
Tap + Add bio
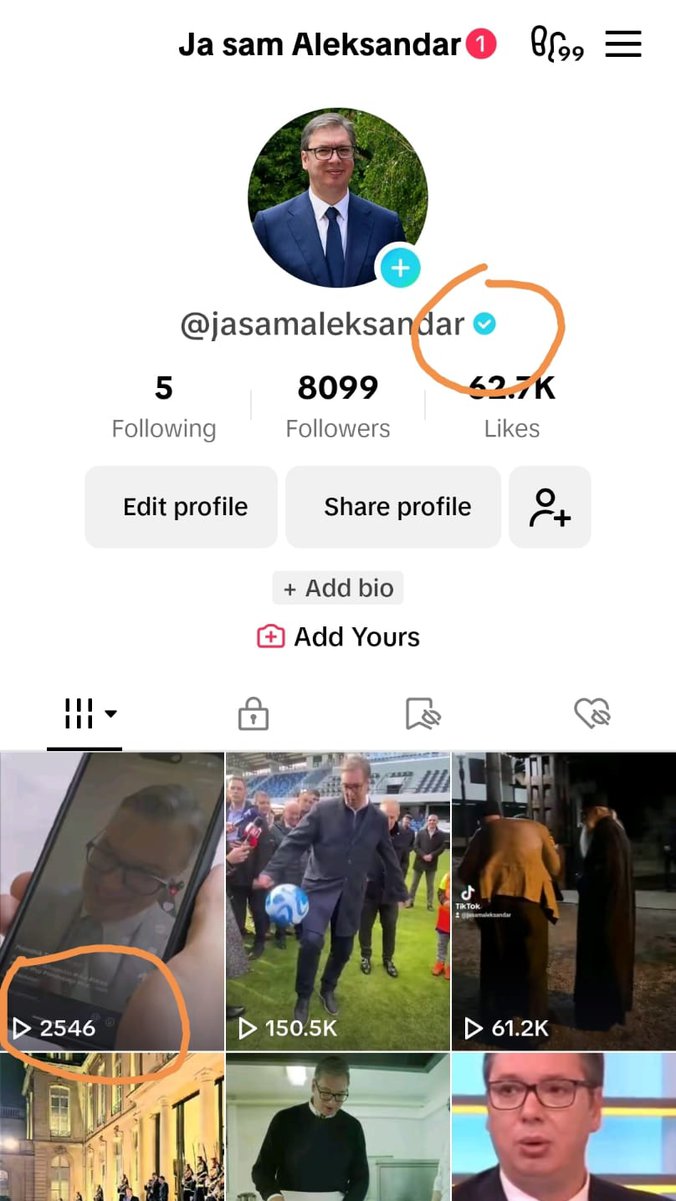click(338, 588)
